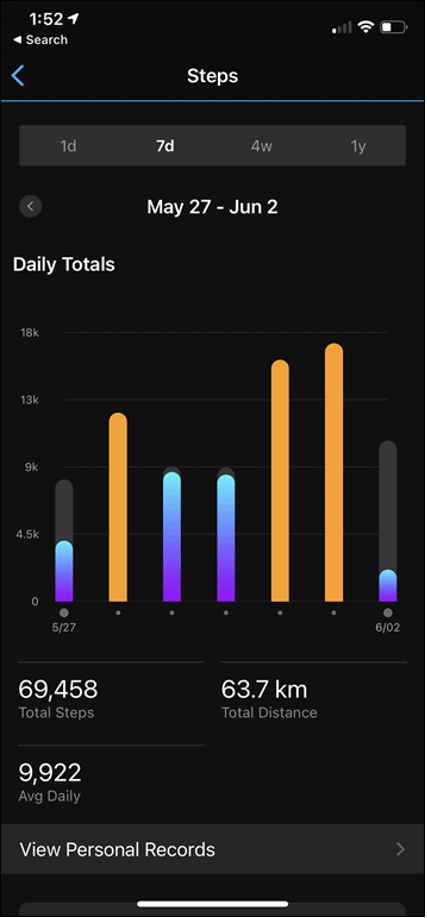Go to the previous week
Viewport: 427px width, 918px height.
pyautogui.click(x=30, y=206)
